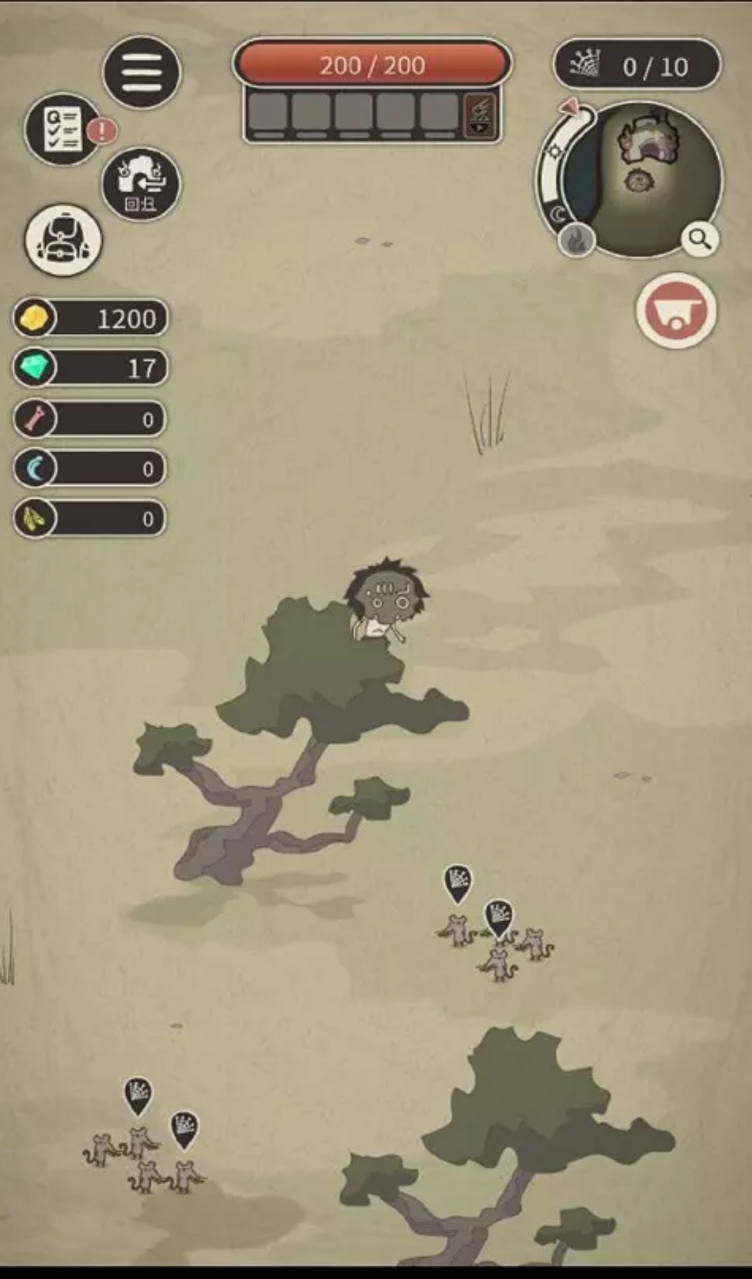
Task: Open the hamburger main menu
Action: 141,72
